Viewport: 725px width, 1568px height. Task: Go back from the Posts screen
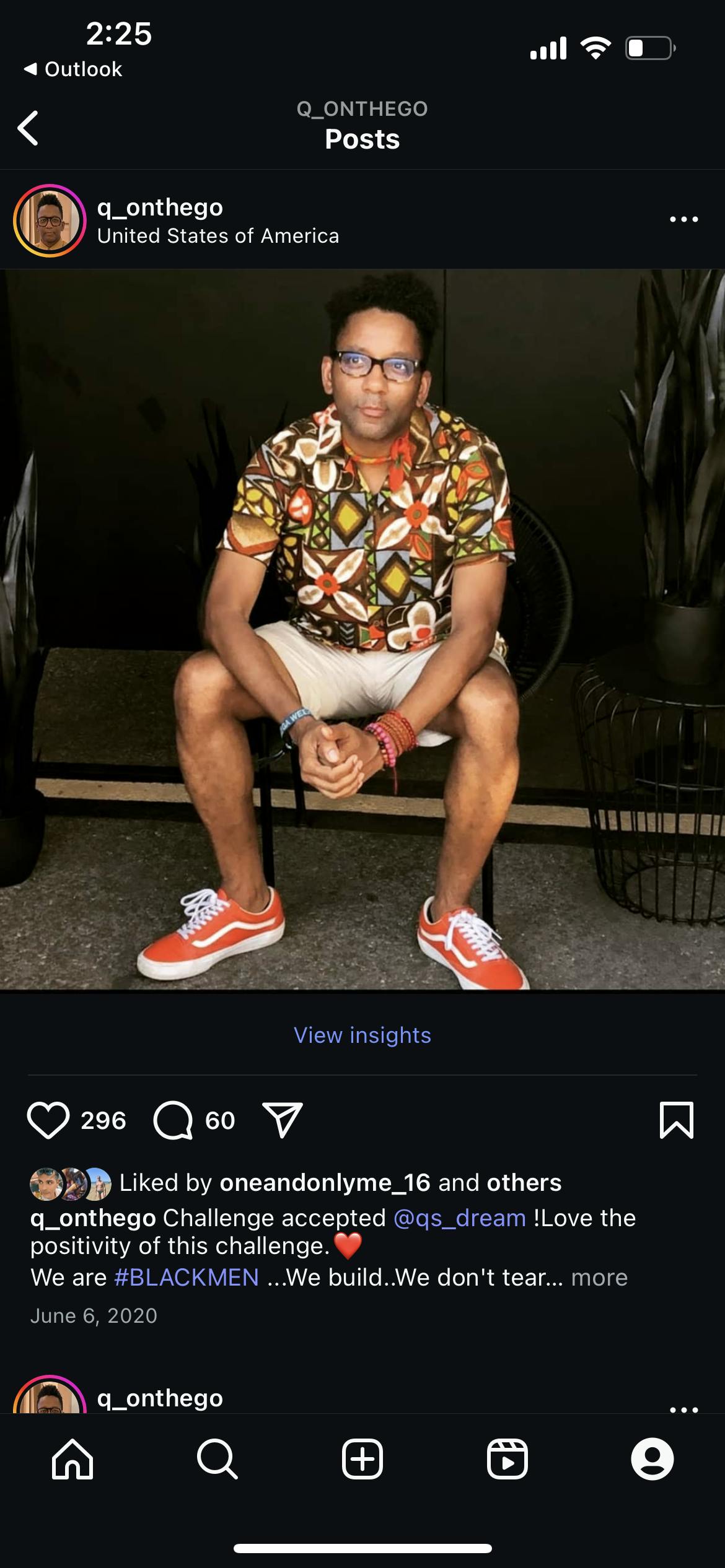pos(29,128)
